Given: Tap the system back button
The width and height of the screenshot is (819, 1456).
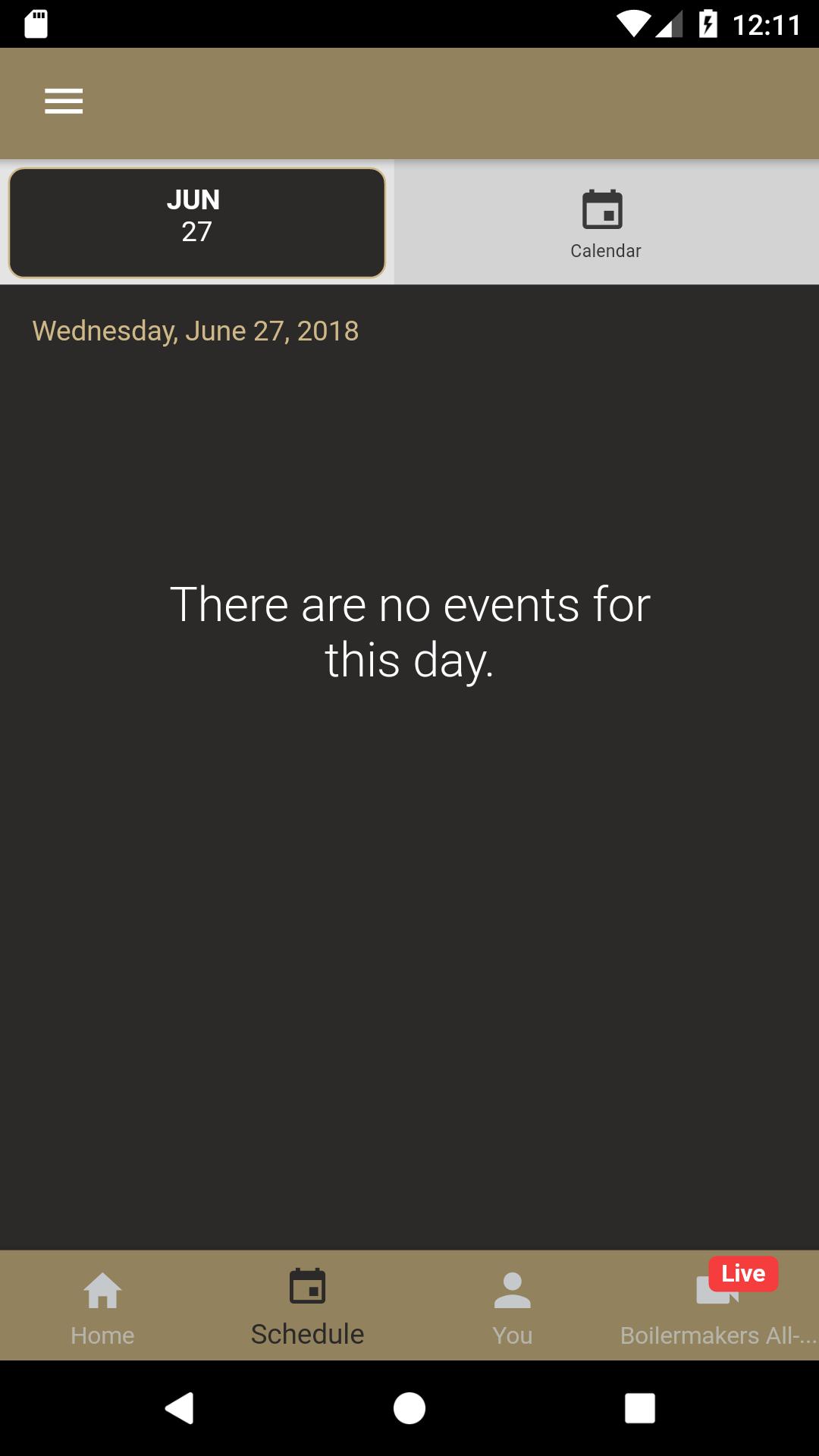Looking at the screenshot, I should coord(180,1408).
